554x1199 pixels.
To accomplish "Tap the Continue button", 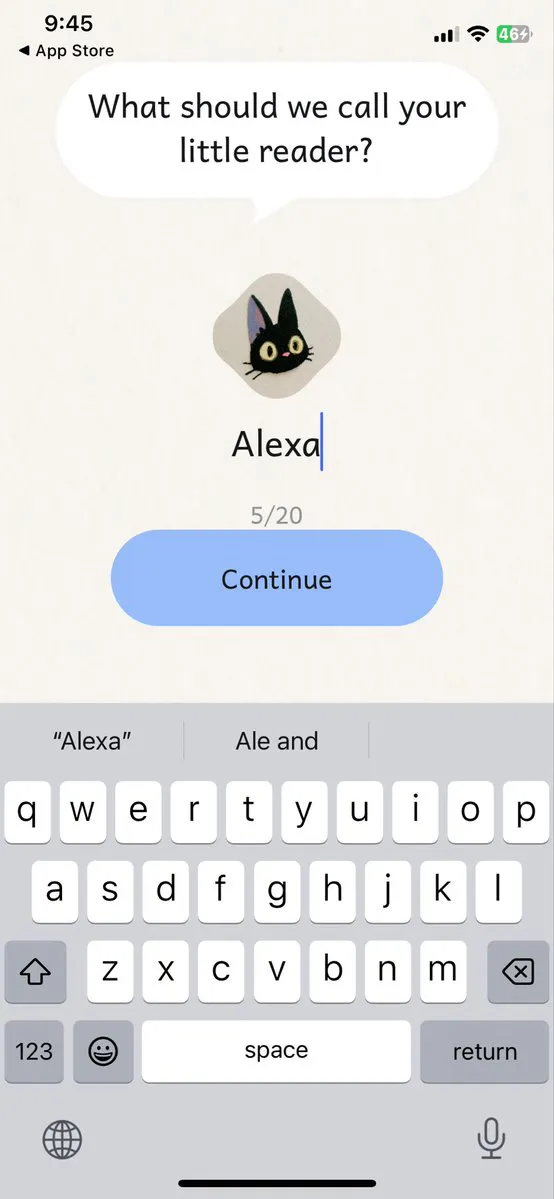I will [277, 578].
